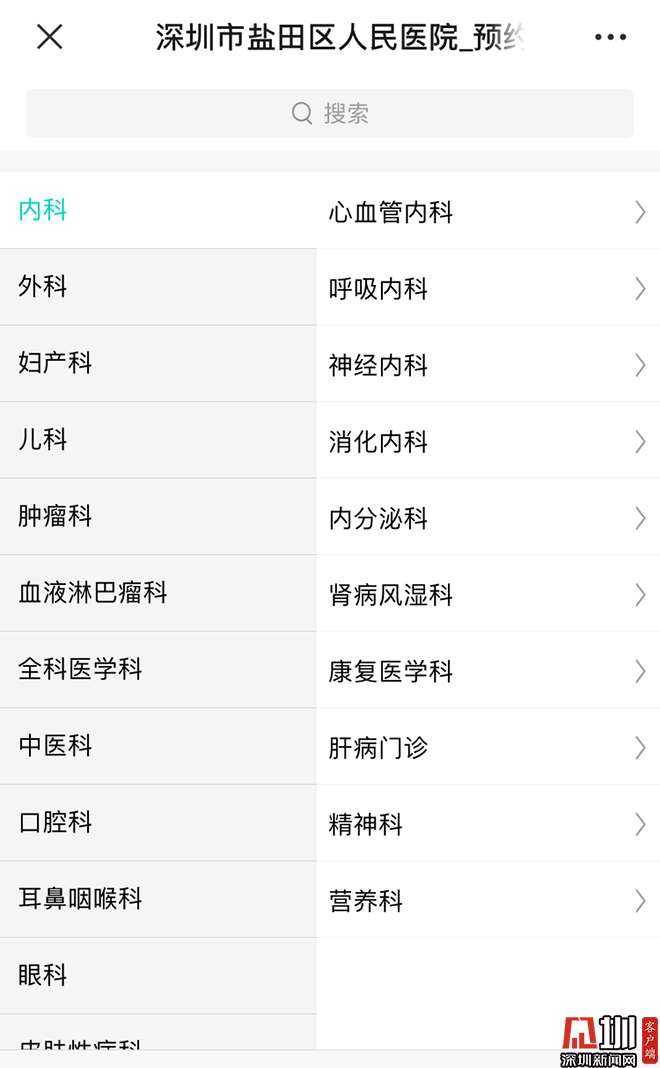Open the 营养科 department
The width and height of the screenshot is (660, 1068).
(488, 901)
